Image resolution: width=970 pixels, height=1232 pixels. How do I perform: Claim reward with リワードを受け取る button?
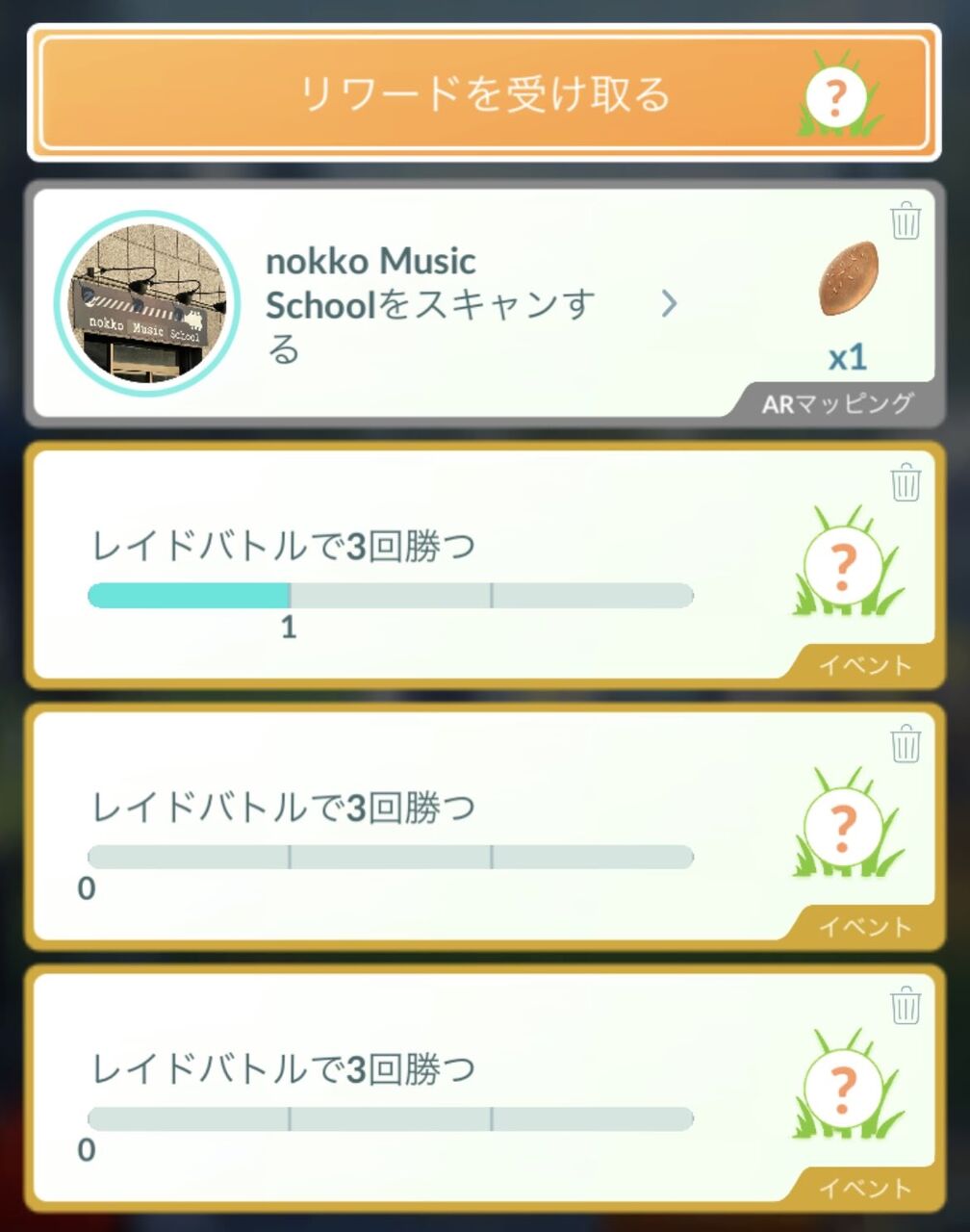(x=484, y=93)
